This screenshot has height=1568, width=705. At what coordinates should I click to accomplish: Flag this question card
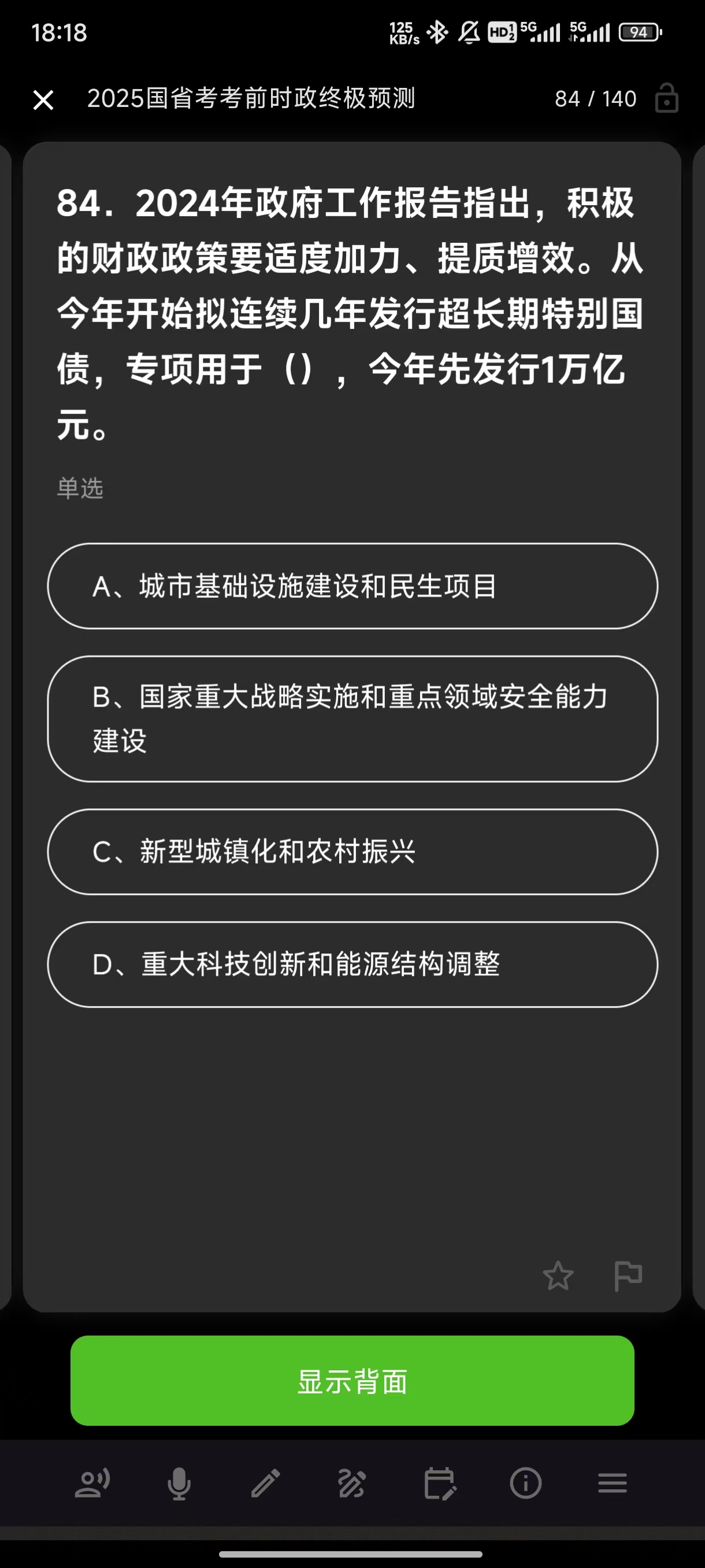pos(628,1275)
